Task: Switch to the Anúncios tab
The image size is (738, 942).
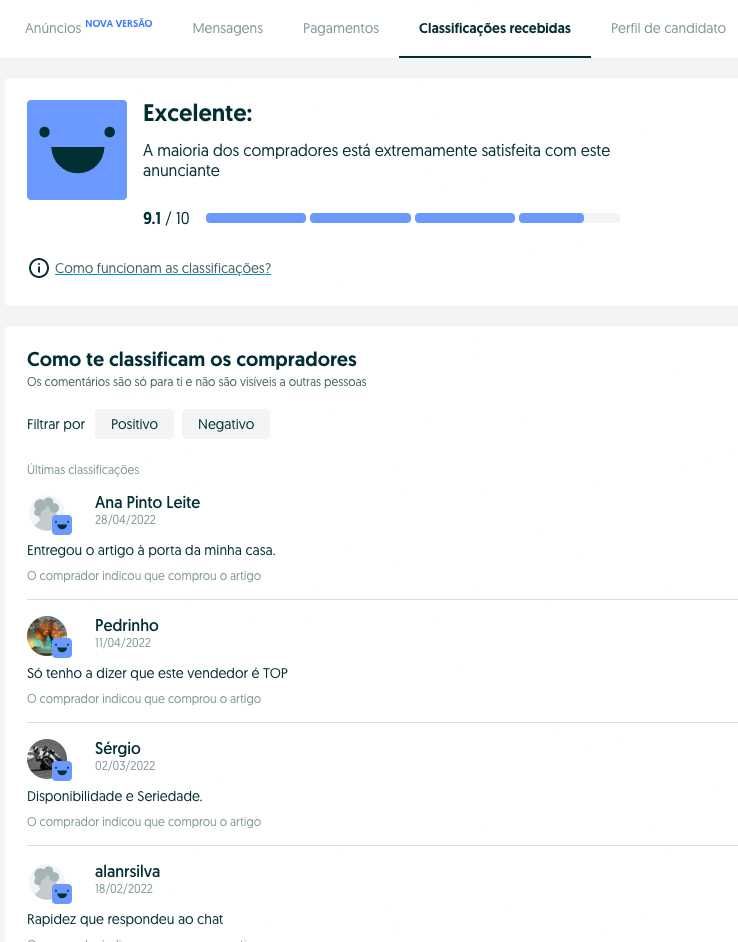Action: click(x=54, y=29)
